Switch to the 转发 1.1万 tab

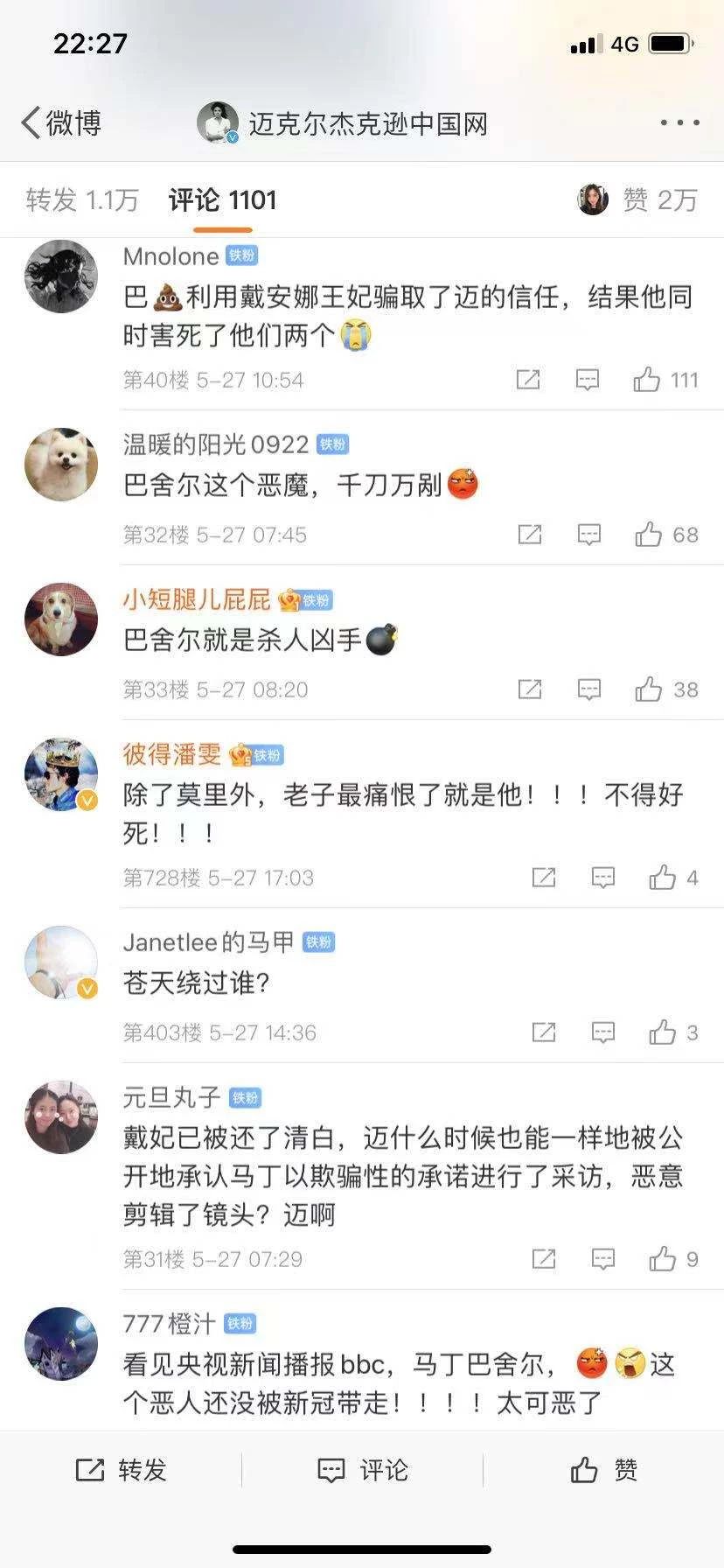click(x=81, y=200)
